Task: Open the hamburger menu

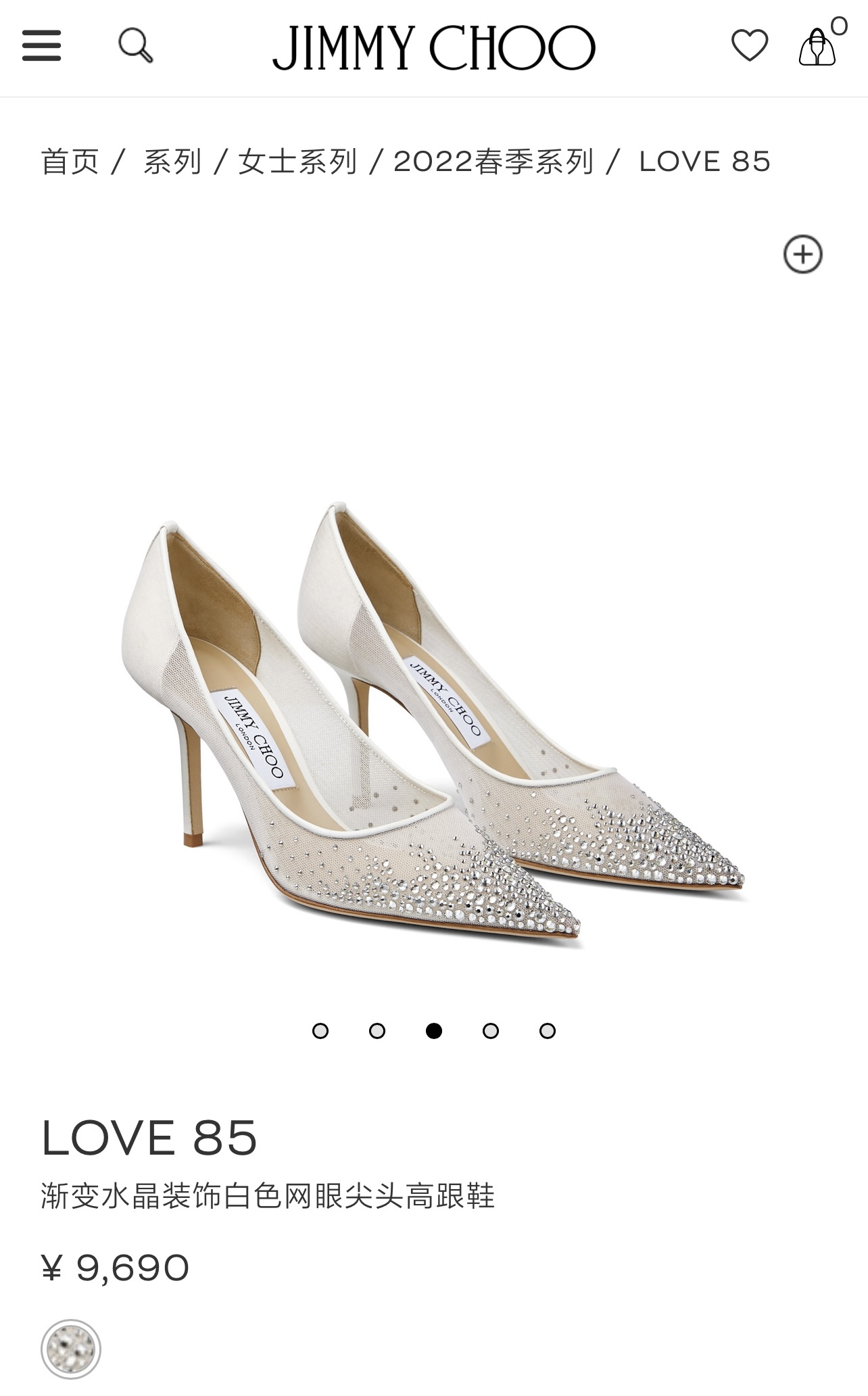Action: [41, 46]
